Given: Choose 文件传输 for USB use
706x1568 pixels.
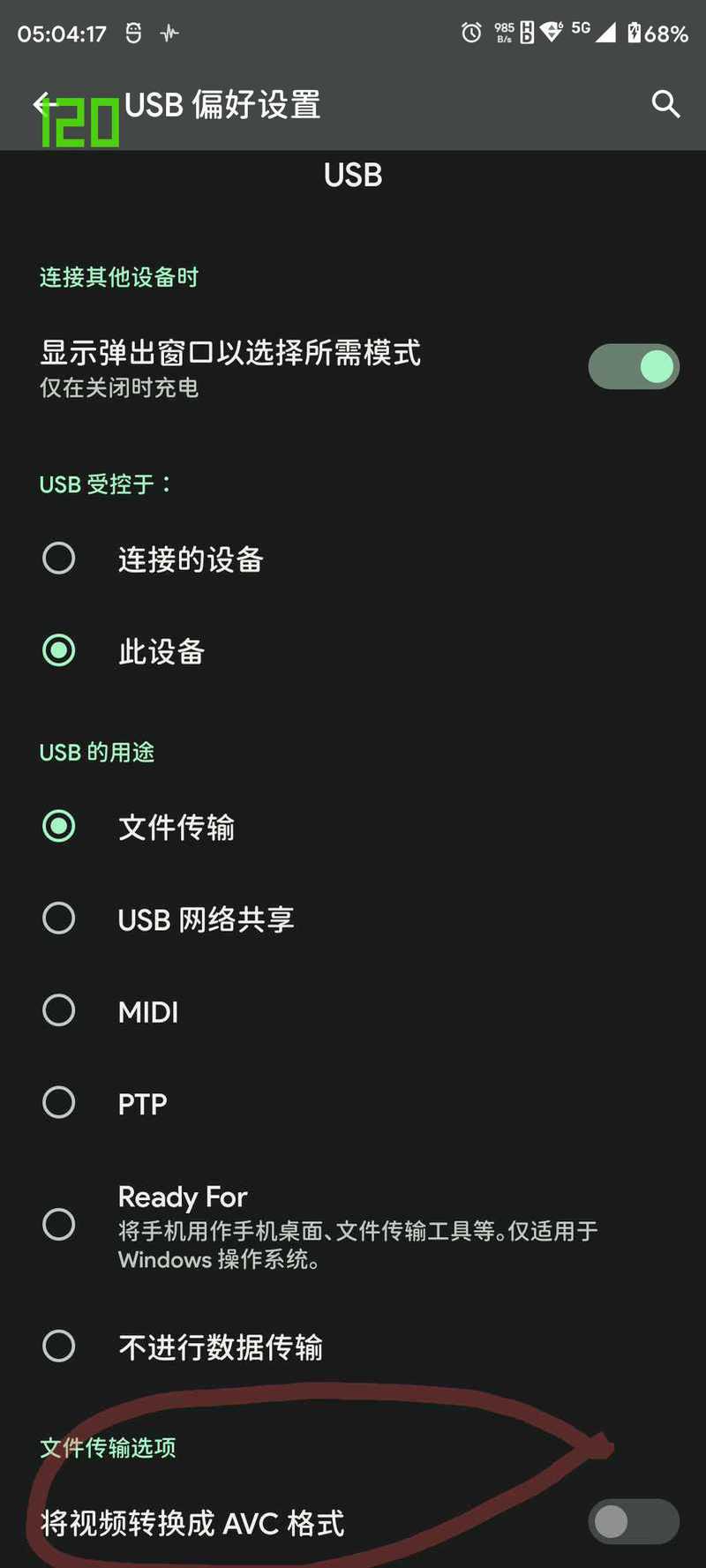Looking at the screenshot, I should click(353, 827).
